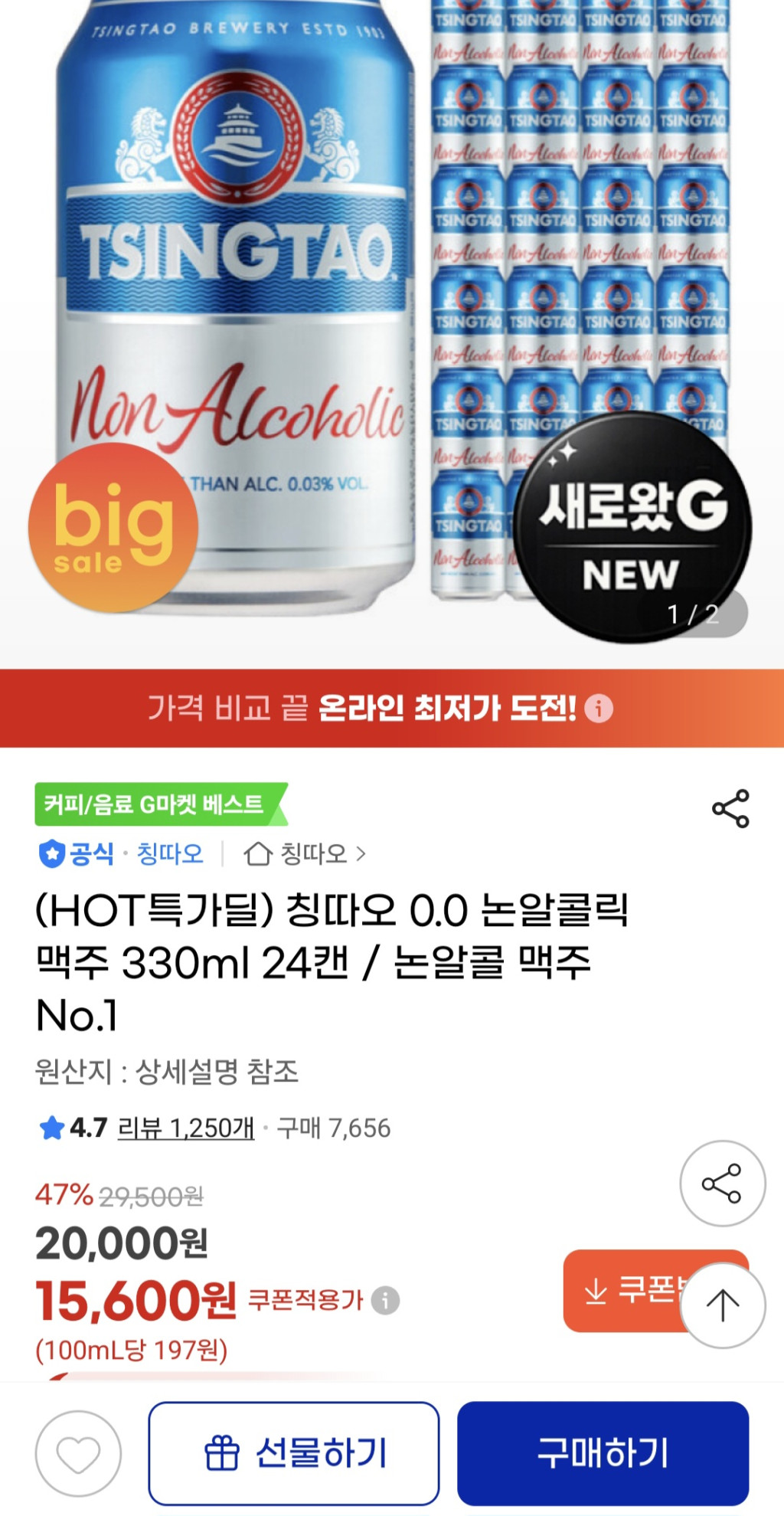Open the 공식 칭따오 brand link
This screenshot has width=784, height=1516.
point(122,853)
